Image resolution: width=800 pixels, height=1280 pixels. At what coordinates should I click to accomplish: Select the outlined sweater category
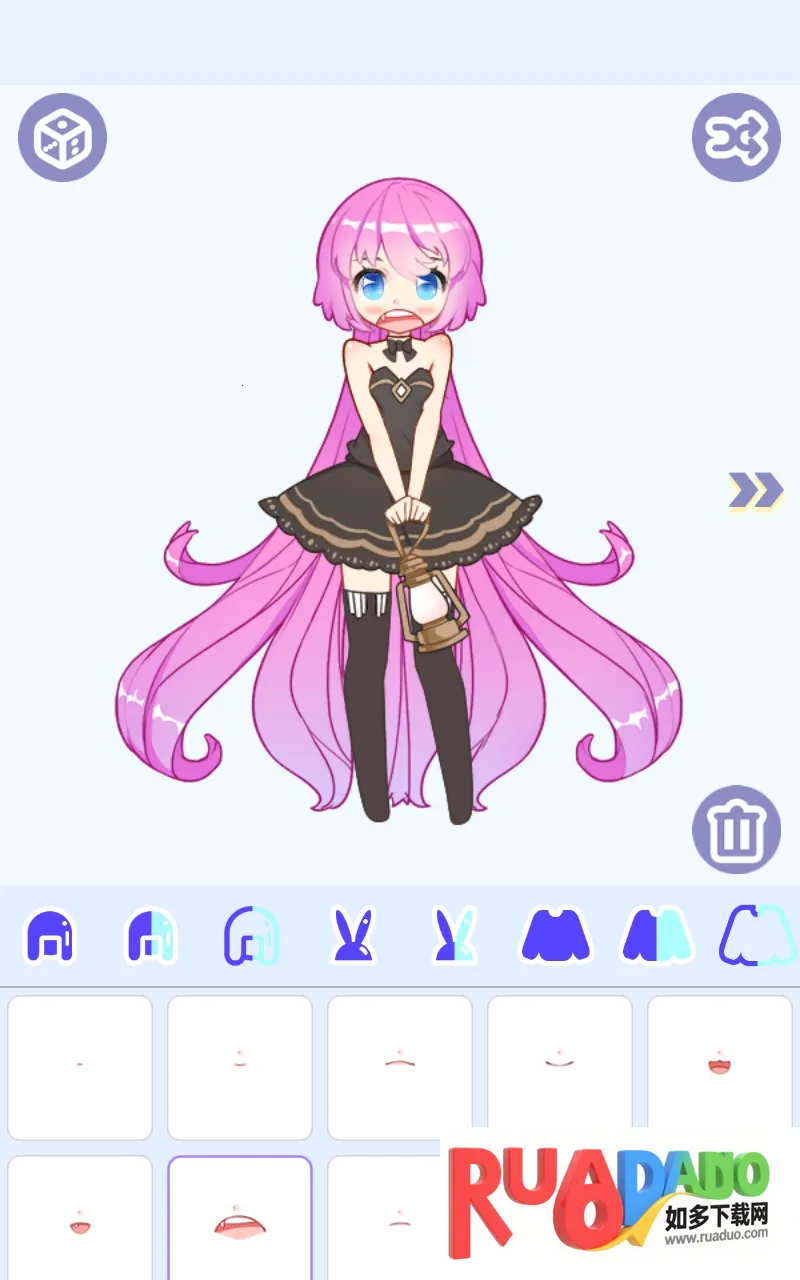755,936
